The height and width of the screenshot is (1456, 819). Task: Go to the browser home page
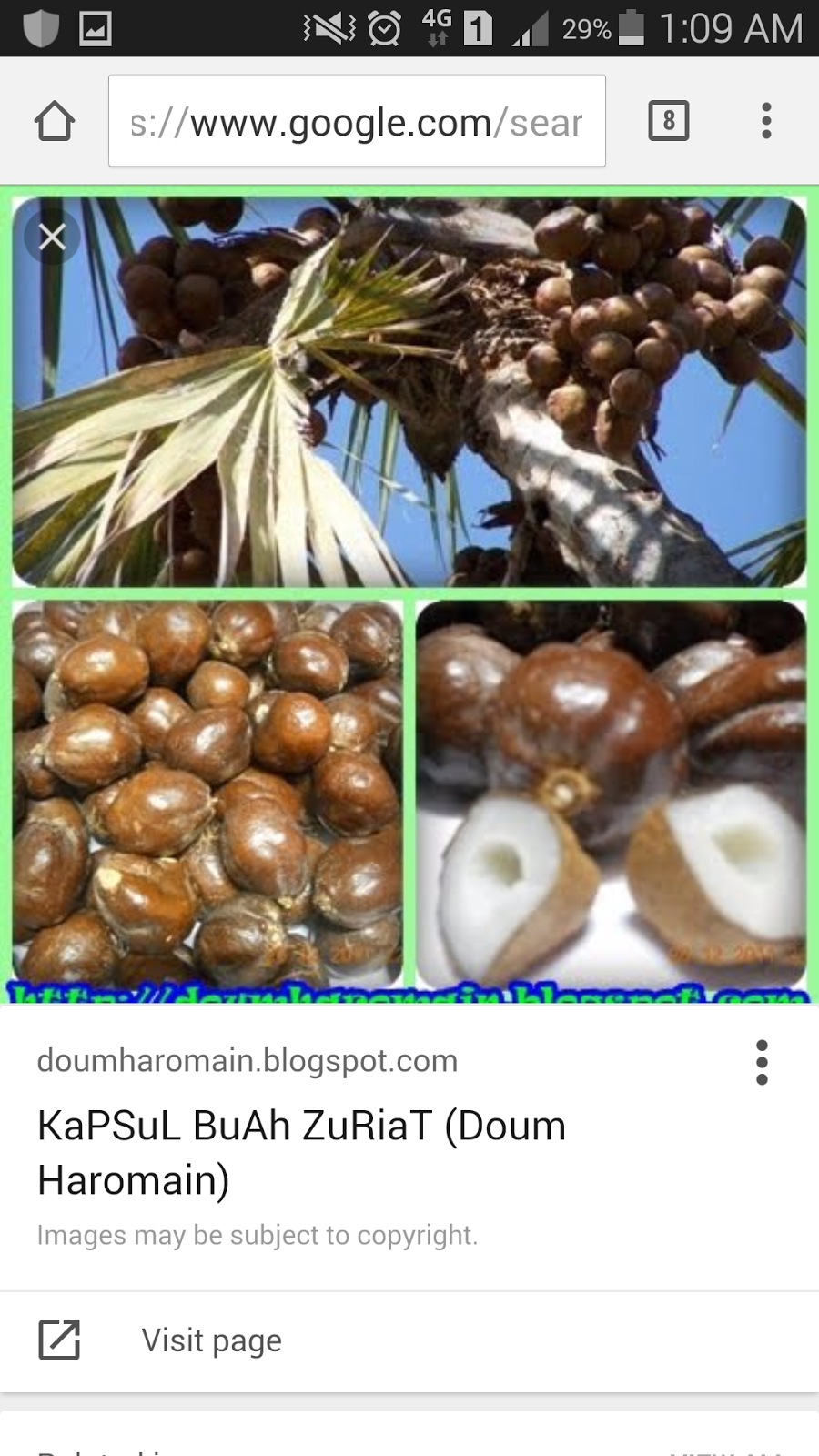[55, 121]
